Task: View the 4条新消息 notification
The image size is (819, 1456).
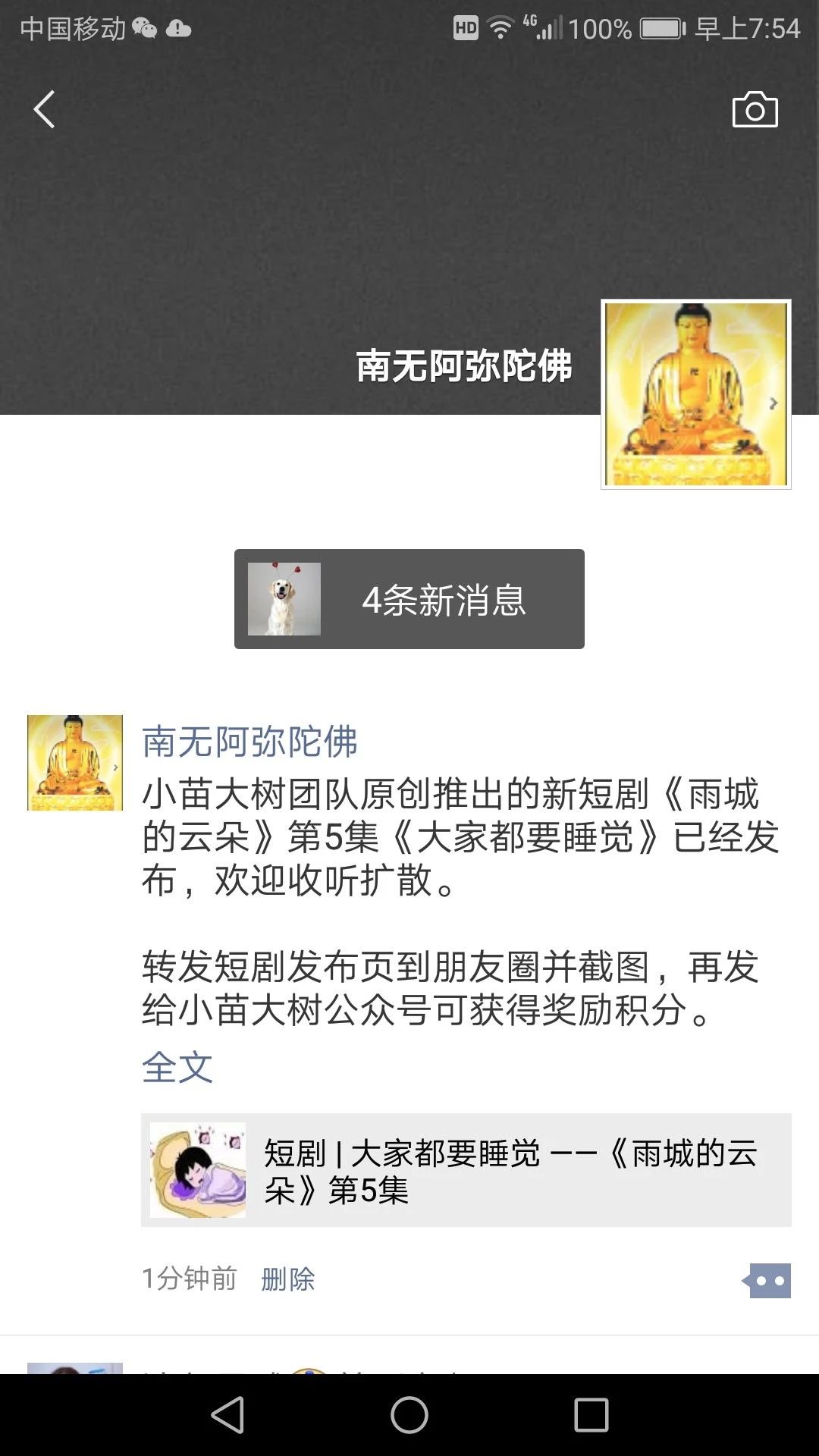Action: coord(409,599)
